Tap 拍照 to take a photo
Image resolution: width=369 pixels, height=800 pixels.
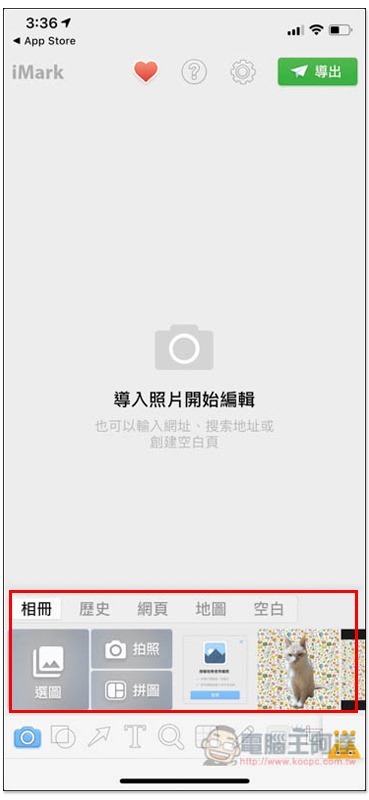132,649
